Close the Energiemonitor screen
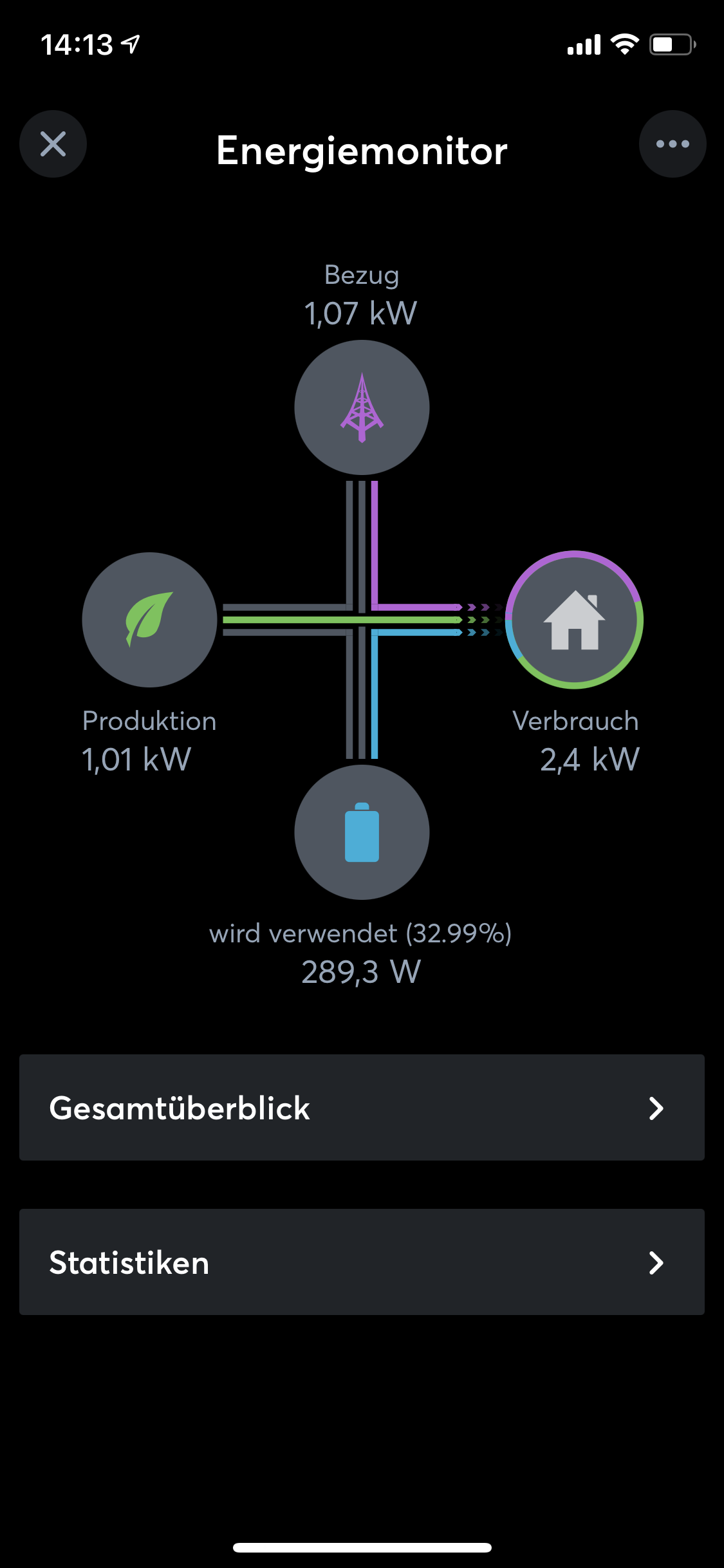724x1568 pixels. point(53,144)
